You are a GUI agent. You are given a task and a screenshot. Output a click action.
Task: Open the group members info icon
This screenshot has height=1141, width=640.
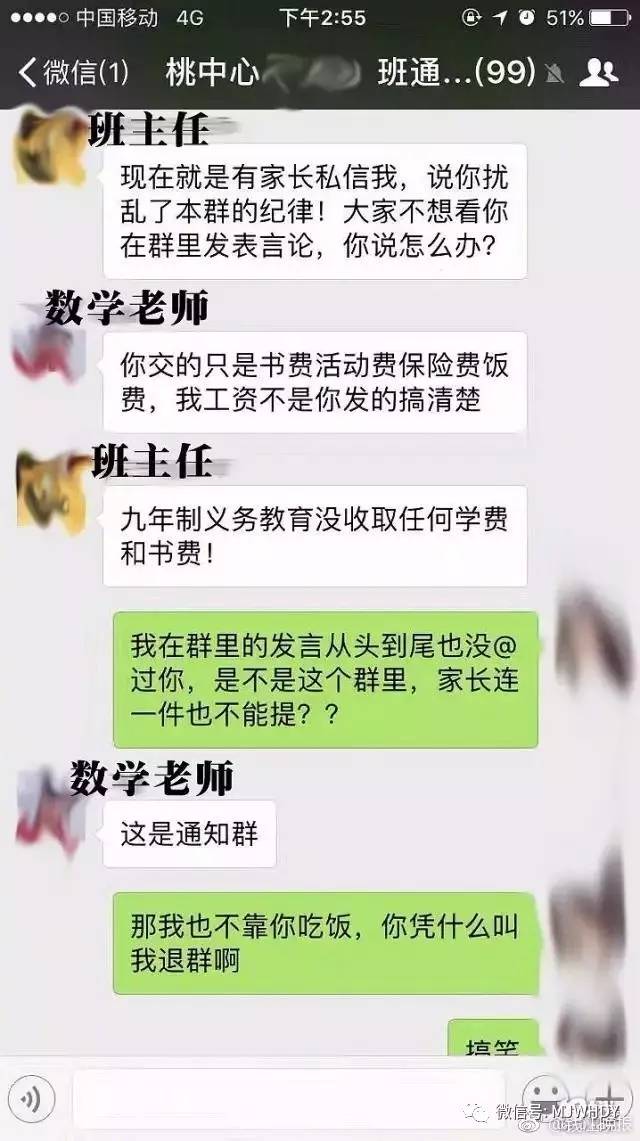pyautogui.click(x=598, y=72)
